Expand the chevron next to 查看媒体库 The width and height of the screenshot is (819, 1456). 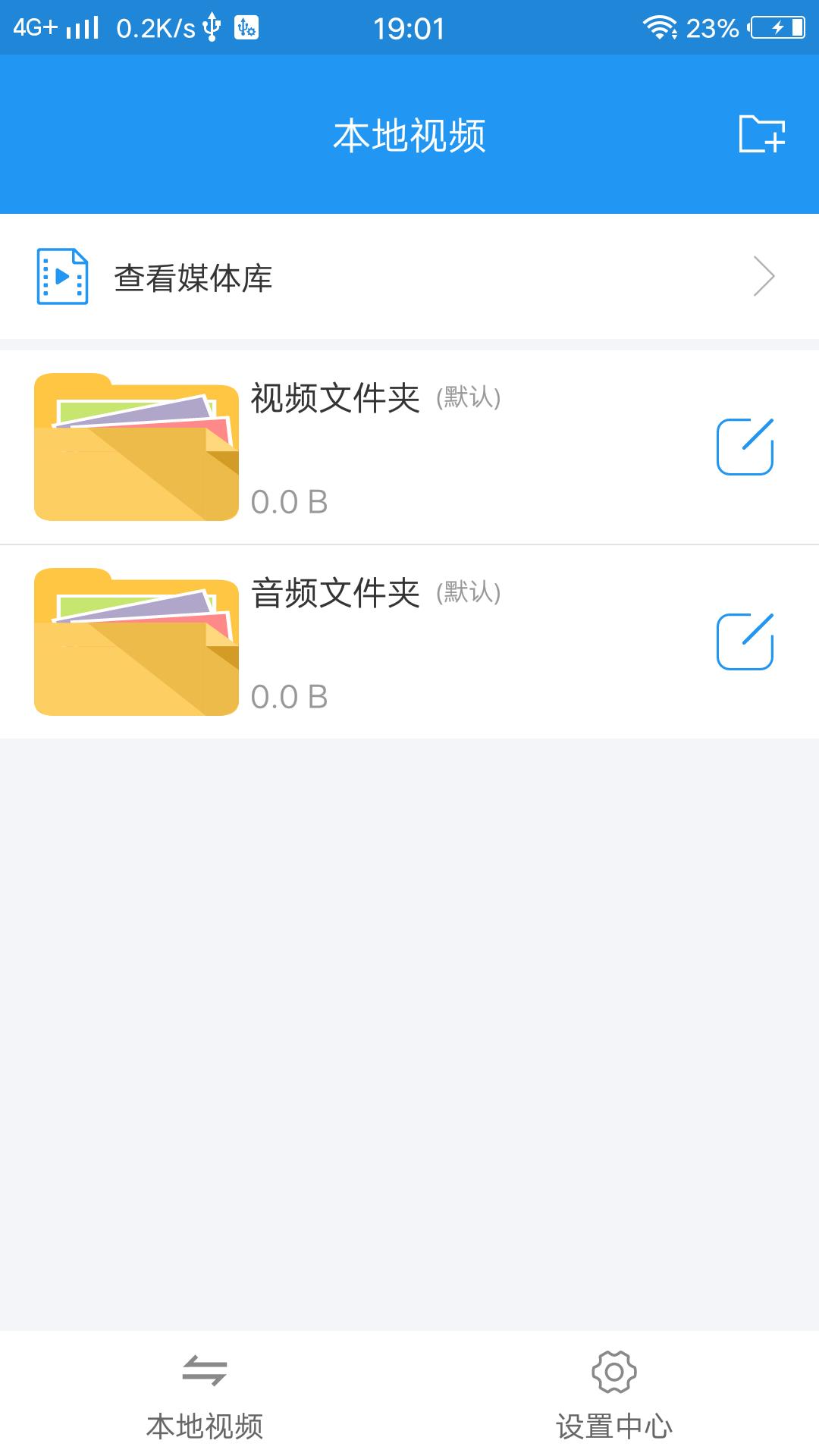click(x=764, y=277)
